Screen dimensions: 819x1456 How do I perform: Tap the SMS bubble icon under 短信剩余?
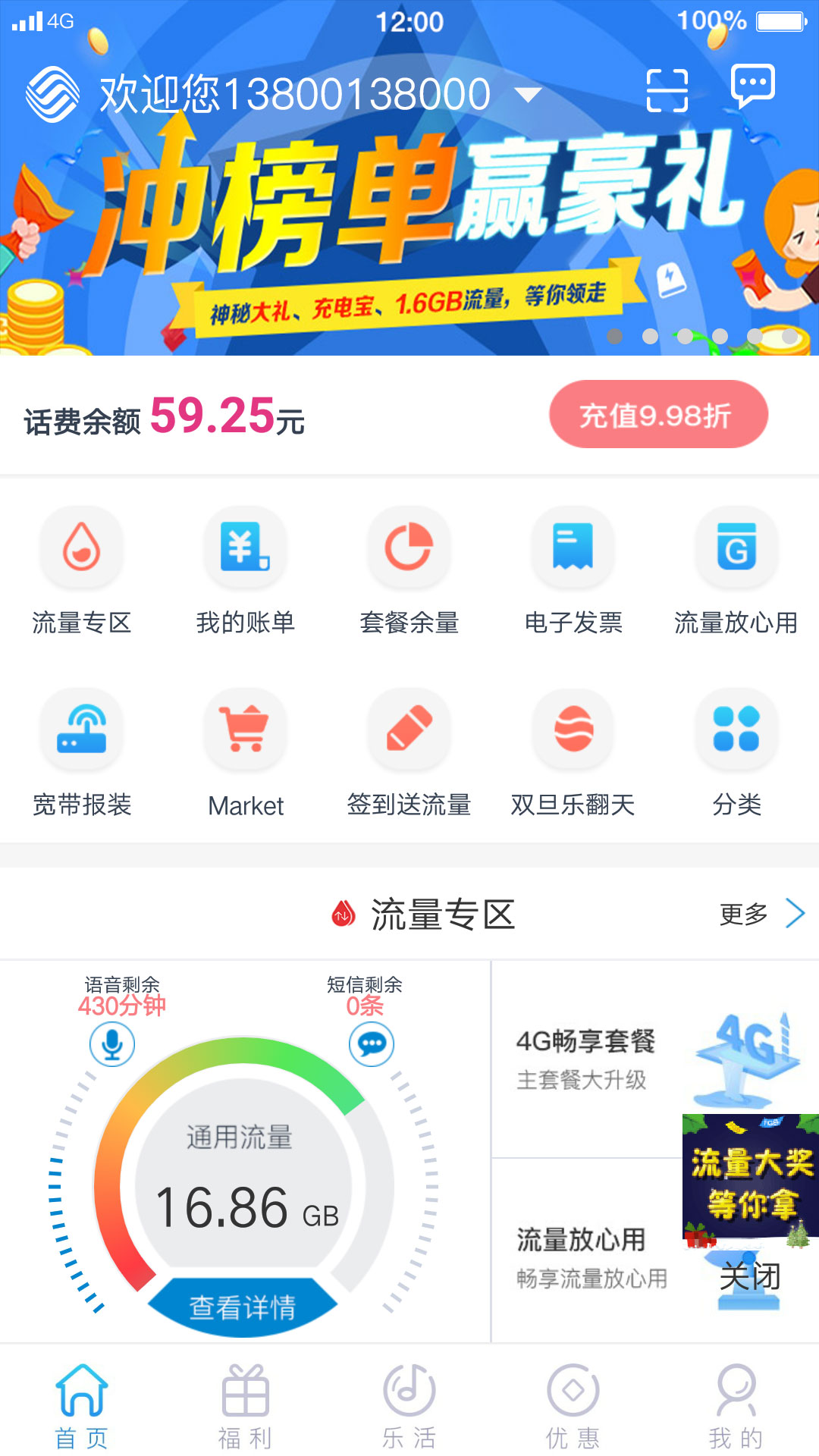(371, 1044)
